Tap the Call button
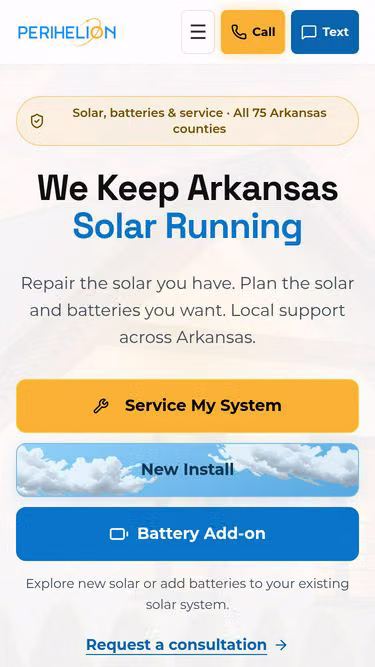The height and width of the screenshot is (667, 375). coord(253,32)
